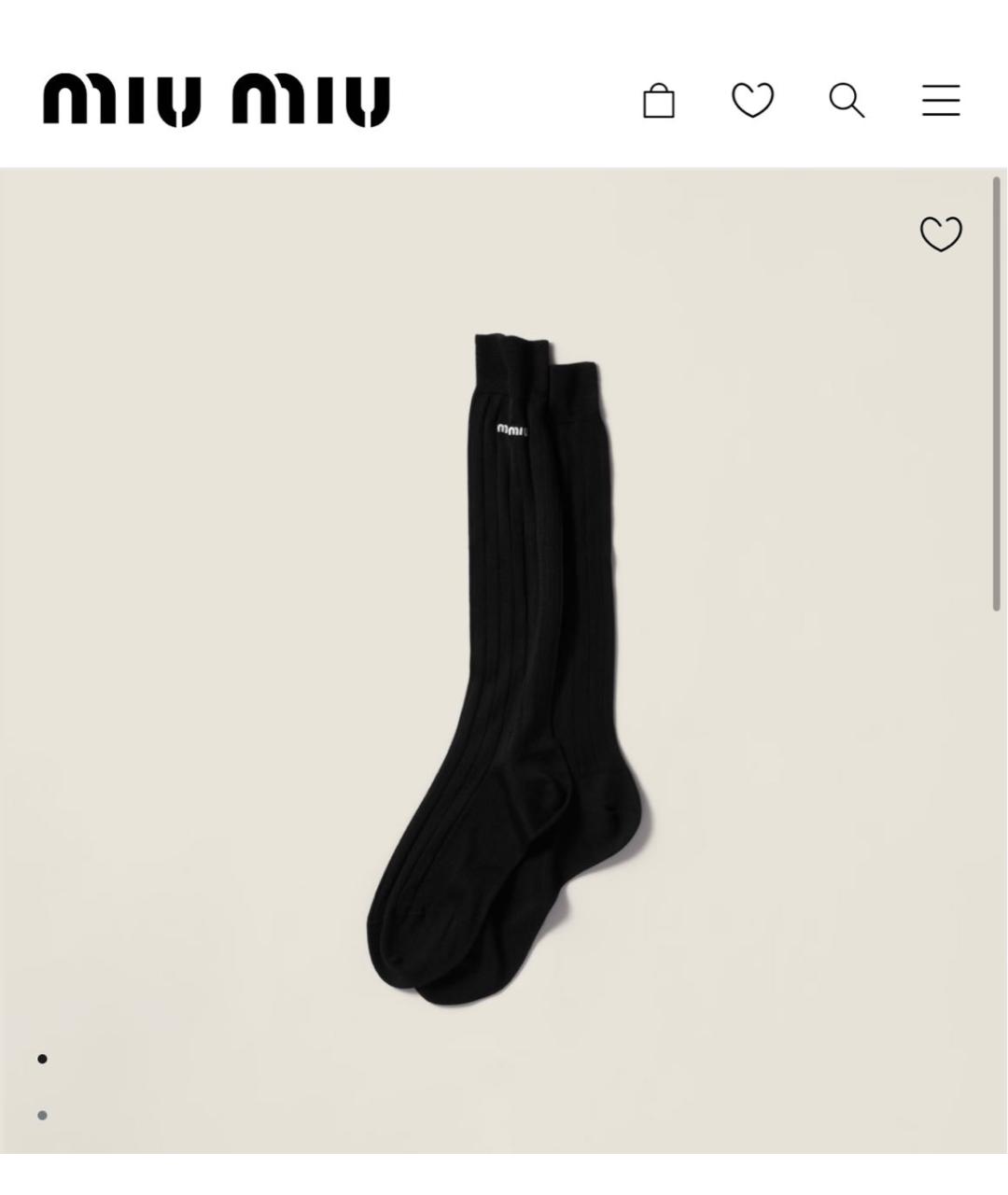The image size is (1008, 1195).
Task: Jump to second image via grey dot
Action: (x=42, y=1115)
